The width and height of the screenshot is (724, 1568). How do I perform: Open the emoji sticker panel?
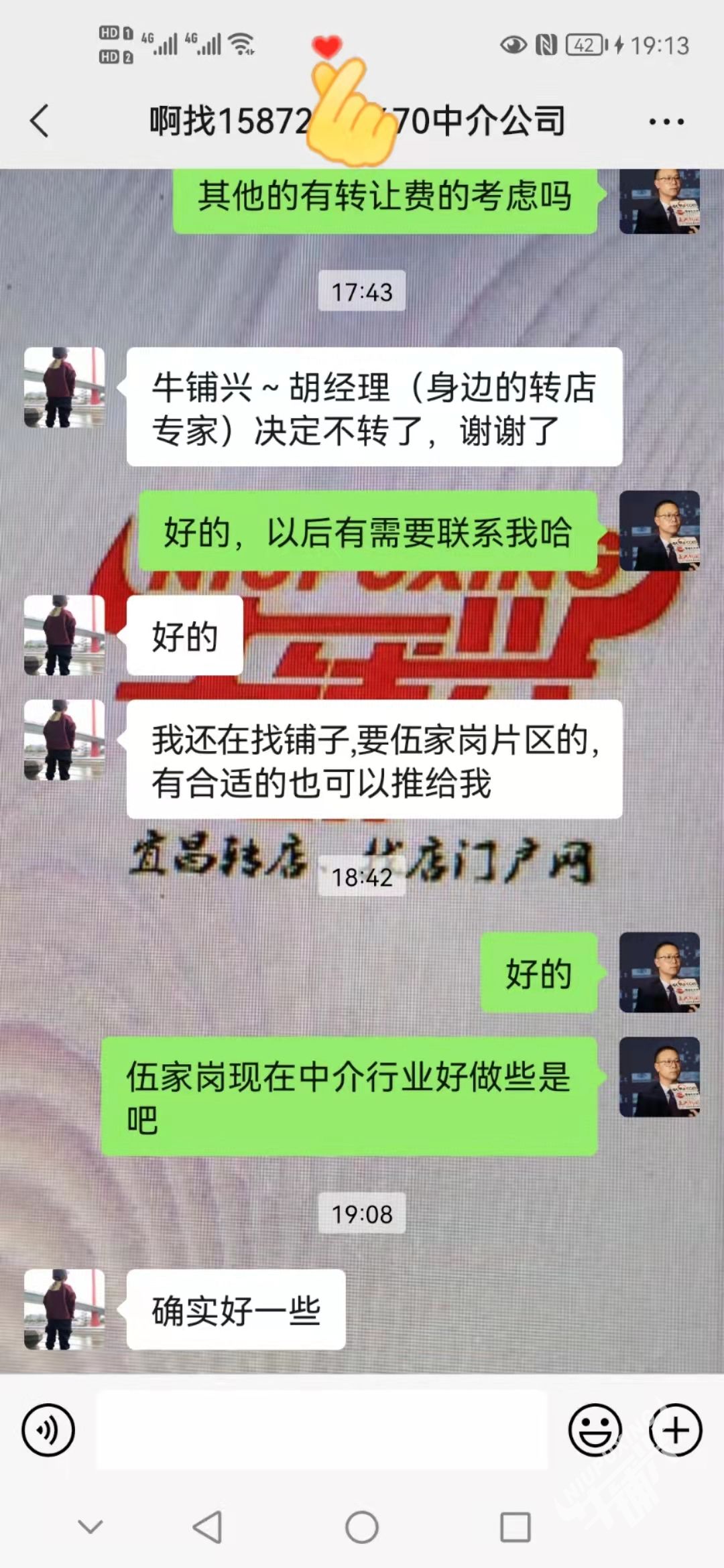pyautogui.click(x=595, y=1430)
